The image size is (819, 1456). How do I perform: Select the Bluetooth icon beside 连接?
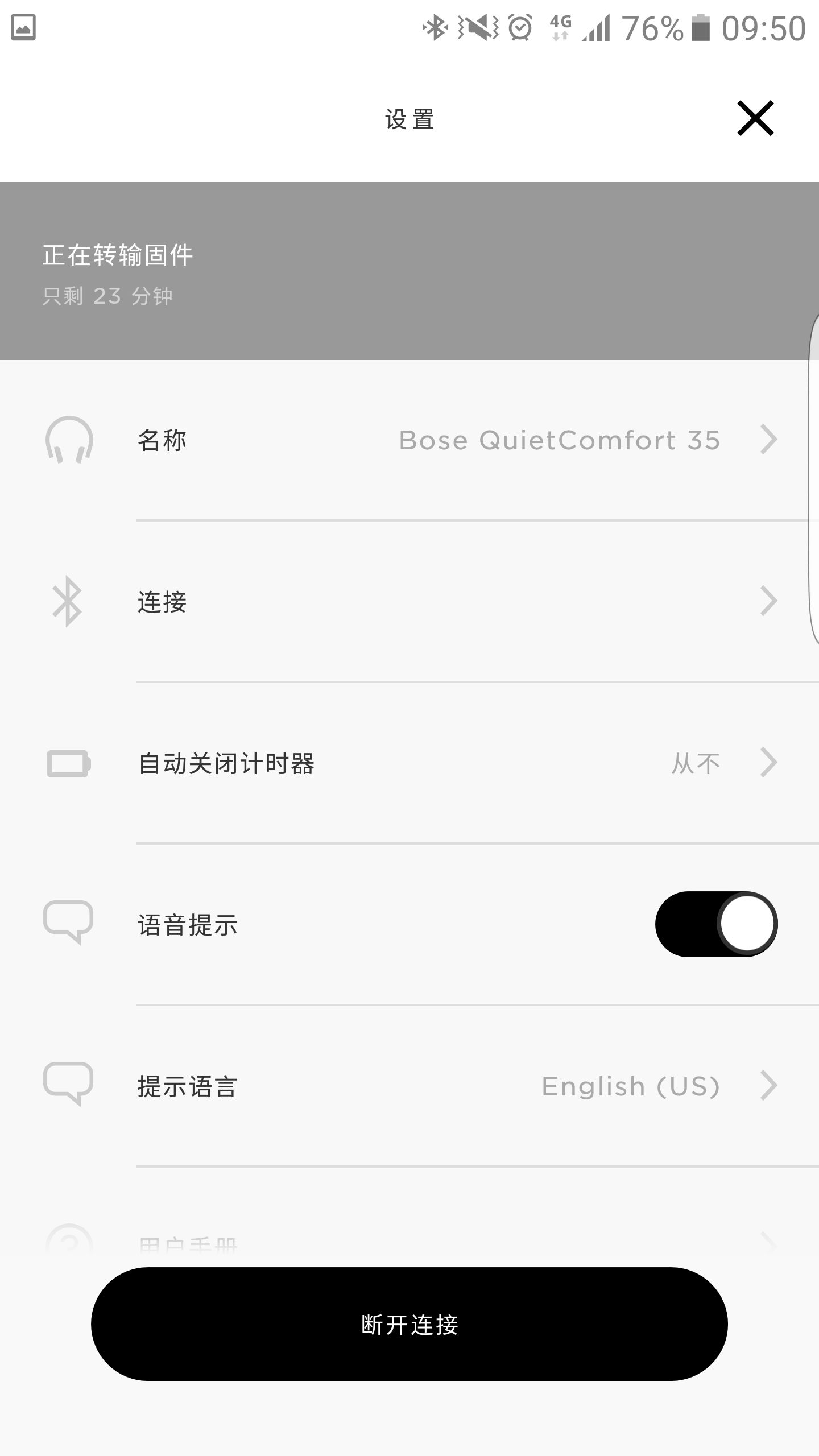tap(68, 602)
